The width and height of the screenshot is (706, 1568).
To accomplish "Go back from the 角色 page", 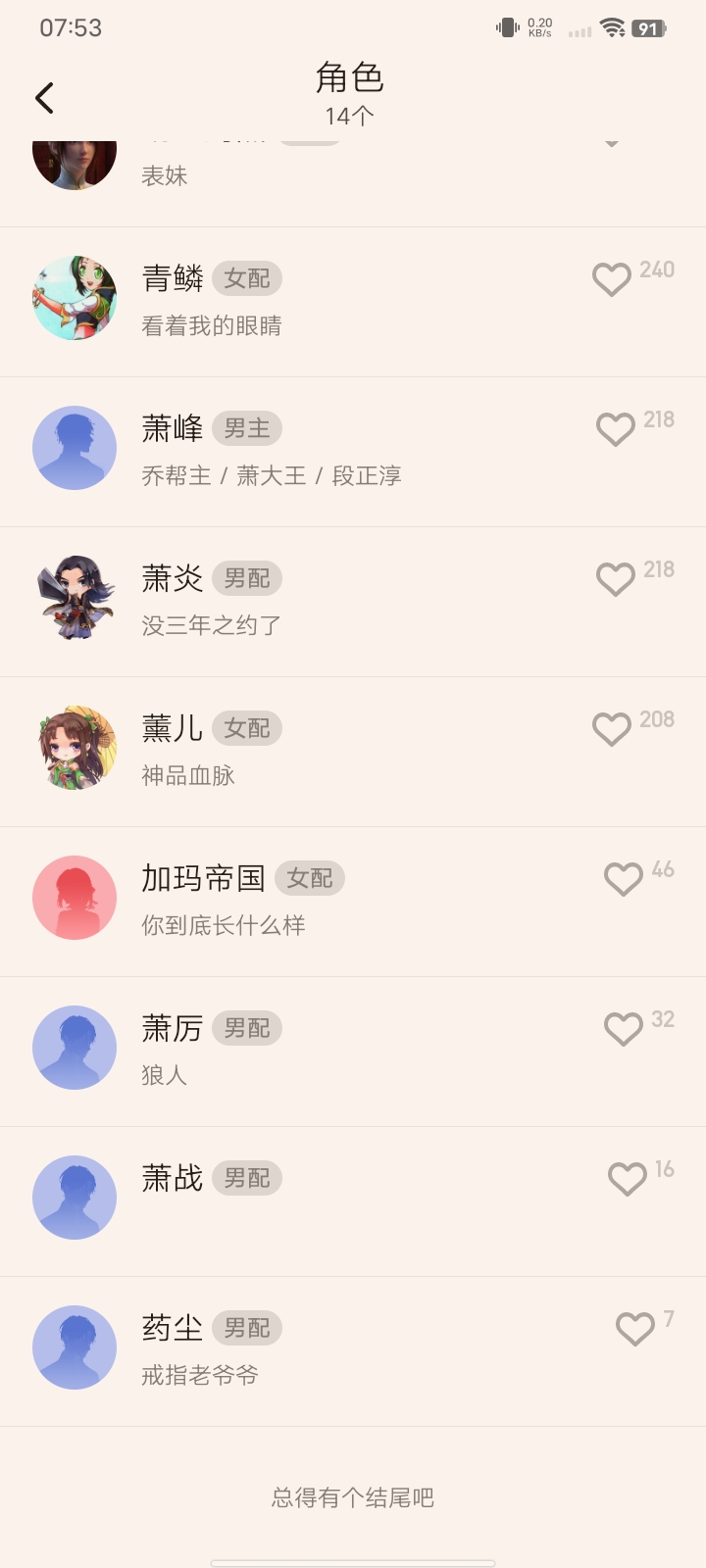I will click(x=44, y=98).
